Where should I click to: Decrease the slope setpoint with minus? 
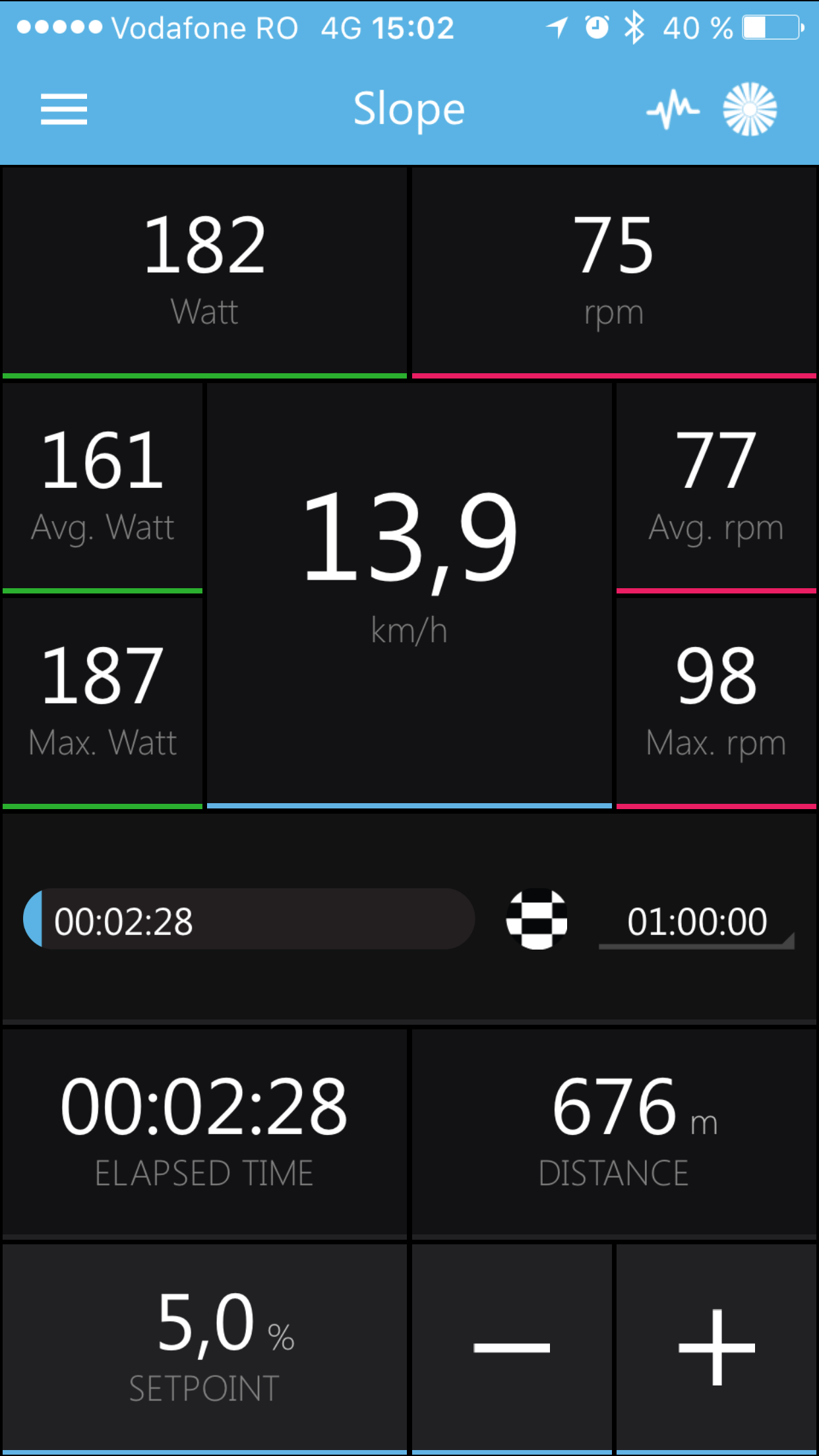(512, 1347)
